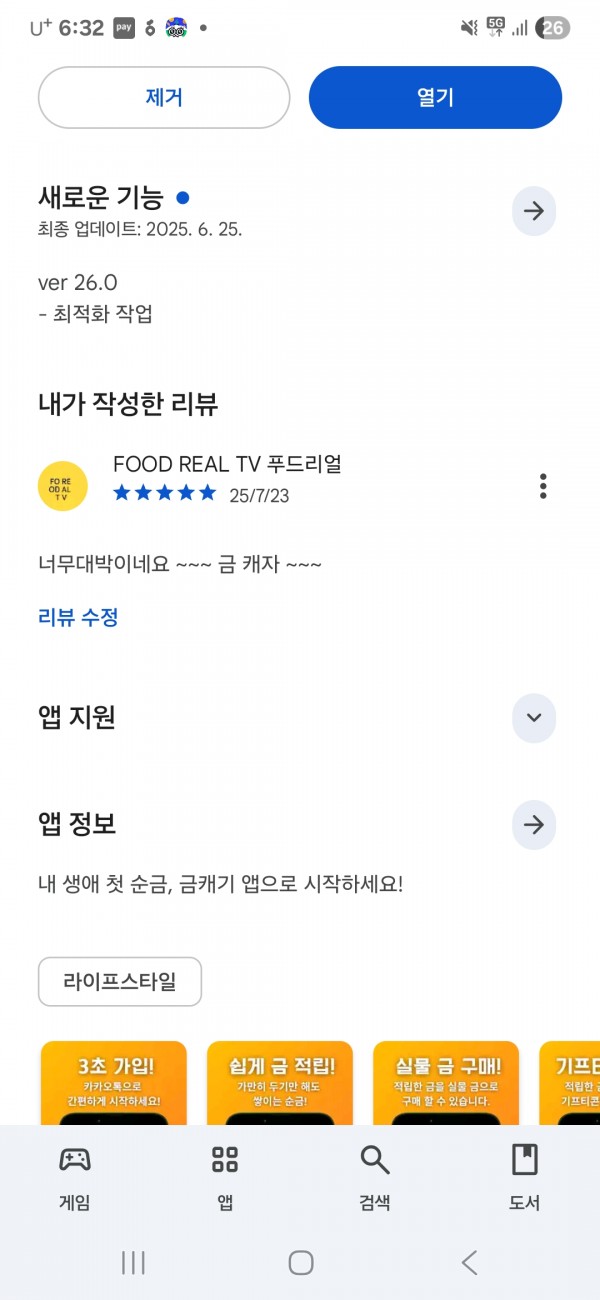Switch to the 검색 tab
This screenshot has height=1300, width=600.
pyautogui.click(x=375, y=1178)
